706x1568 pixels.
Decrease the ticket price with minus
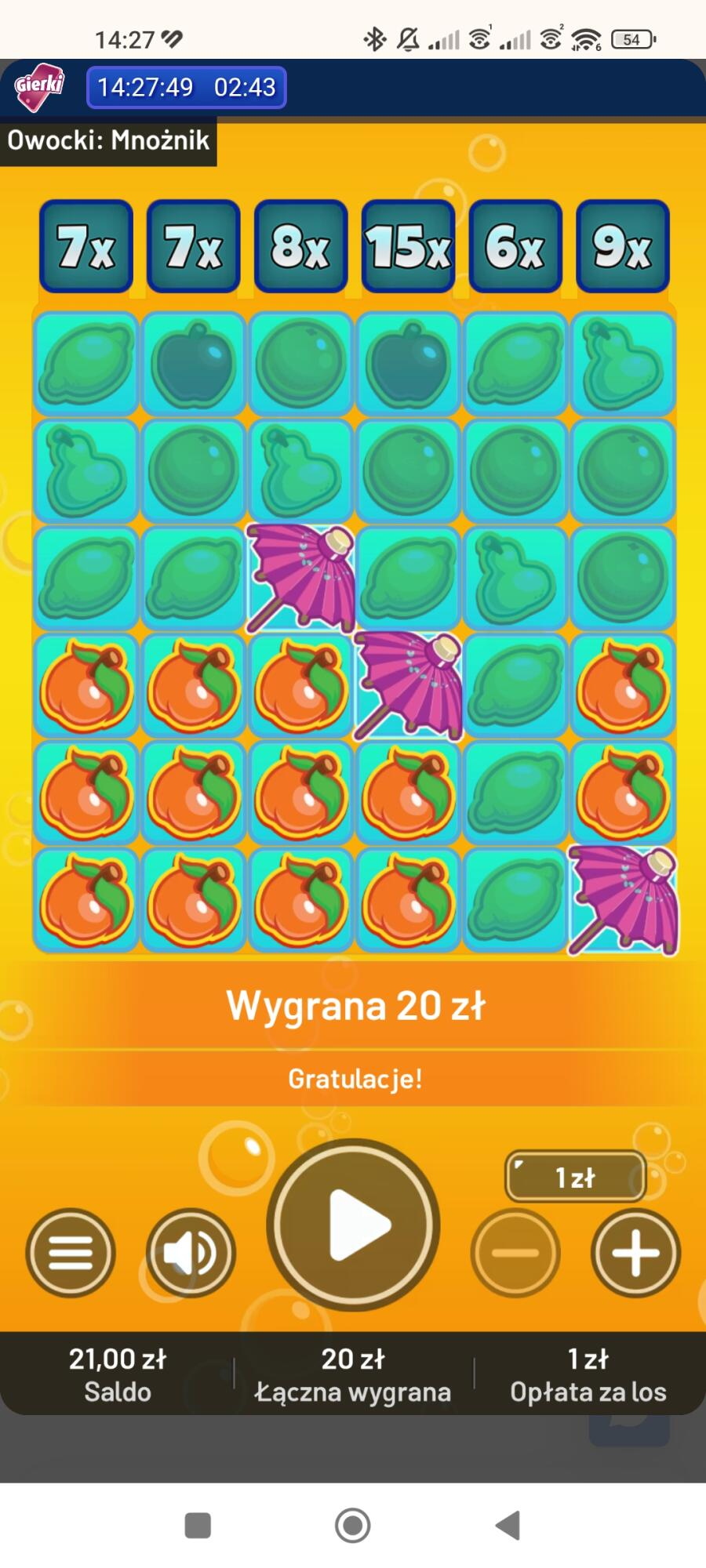(x=515, y=1253)
